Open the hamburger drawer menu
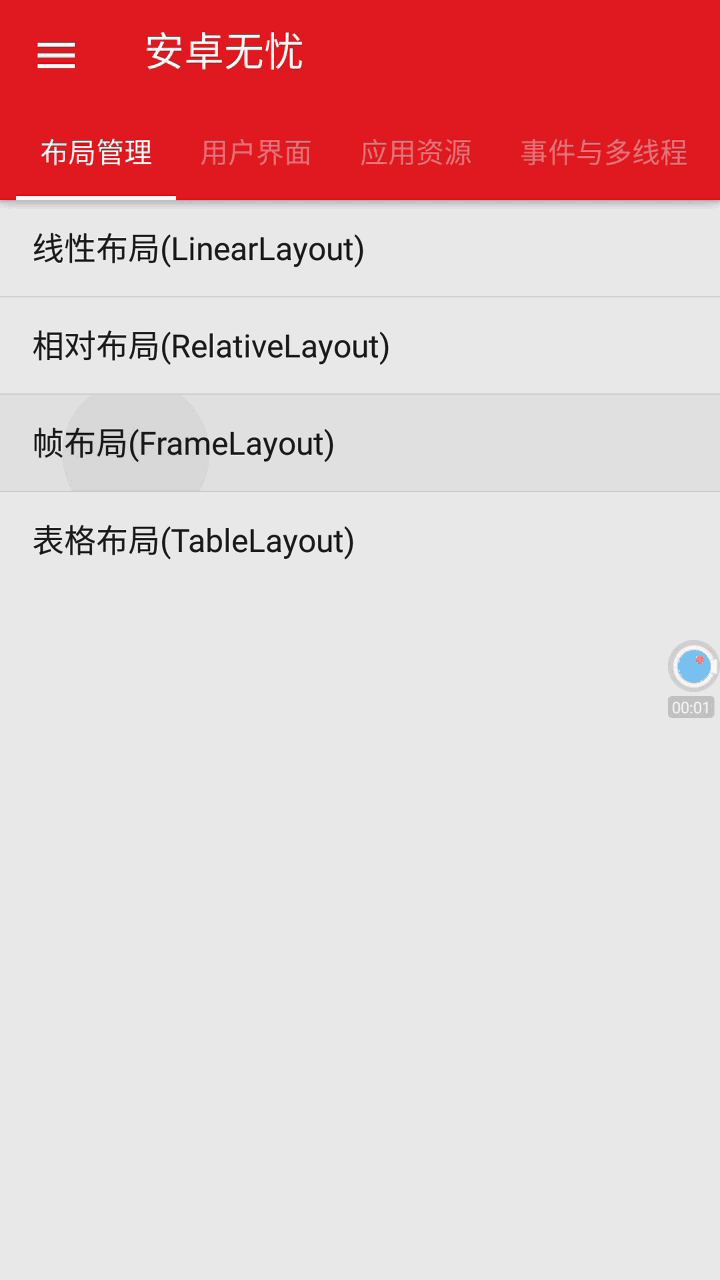The image size is (720, 1280). 56,55
